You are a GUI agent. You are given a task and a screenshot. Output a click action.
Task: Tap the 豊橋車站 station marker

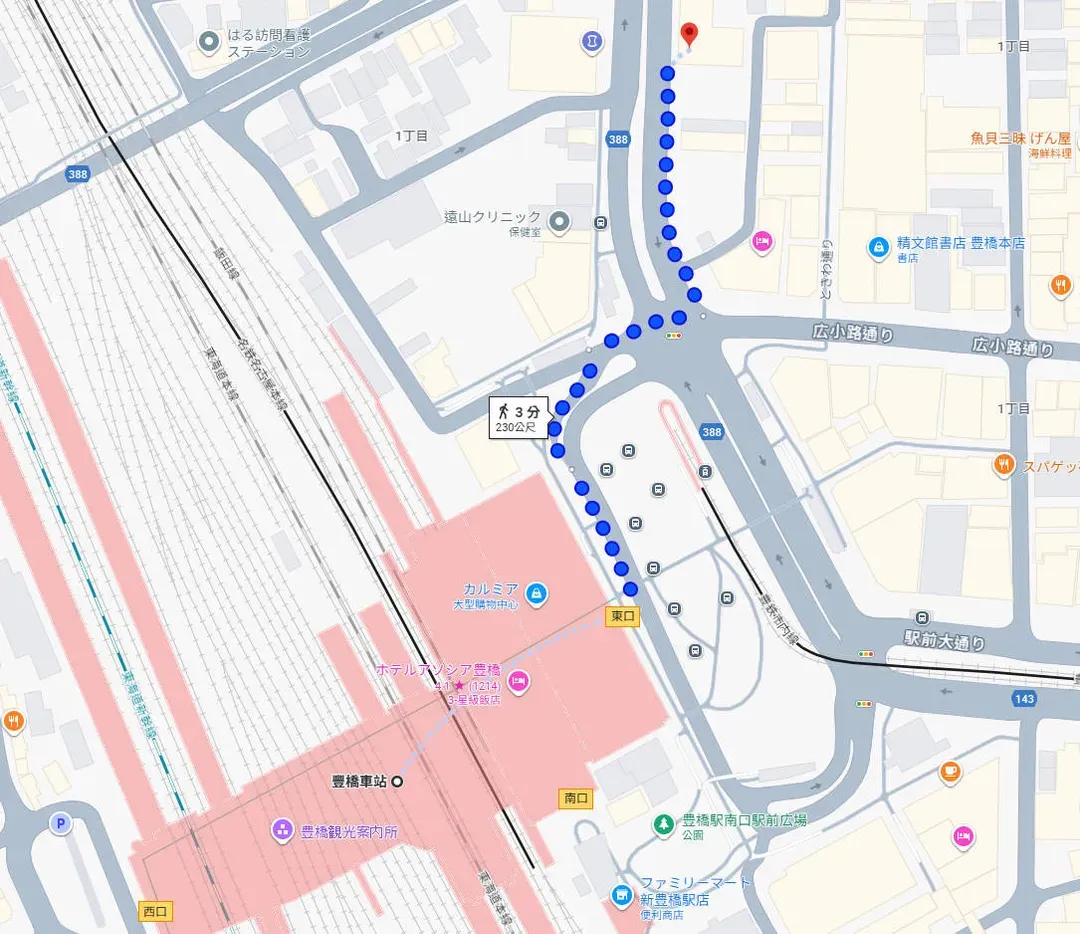click(397, 781)
